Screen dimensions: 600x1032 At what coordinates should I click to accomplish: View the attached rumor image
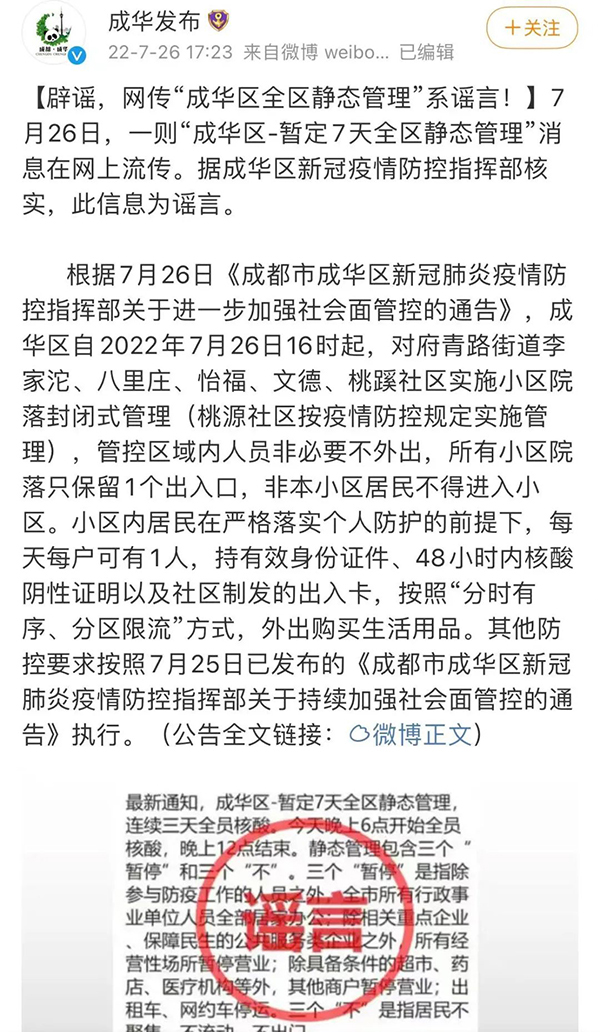[x=300, y=903]
